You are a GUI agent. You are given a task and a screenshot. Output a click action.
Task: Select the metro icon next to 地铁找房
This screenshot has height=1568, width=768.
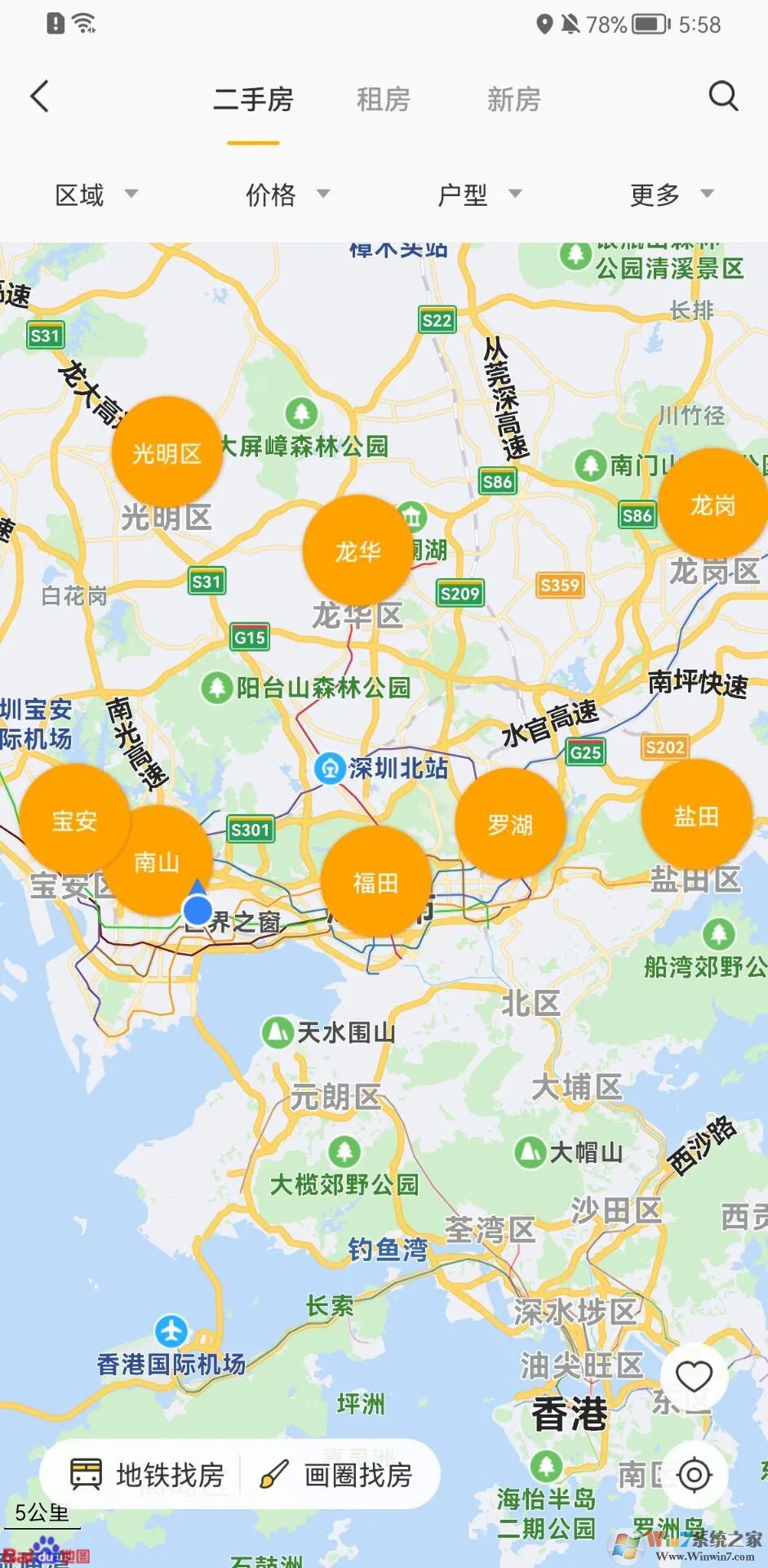pyautogui.click(x=87, y=1474)
